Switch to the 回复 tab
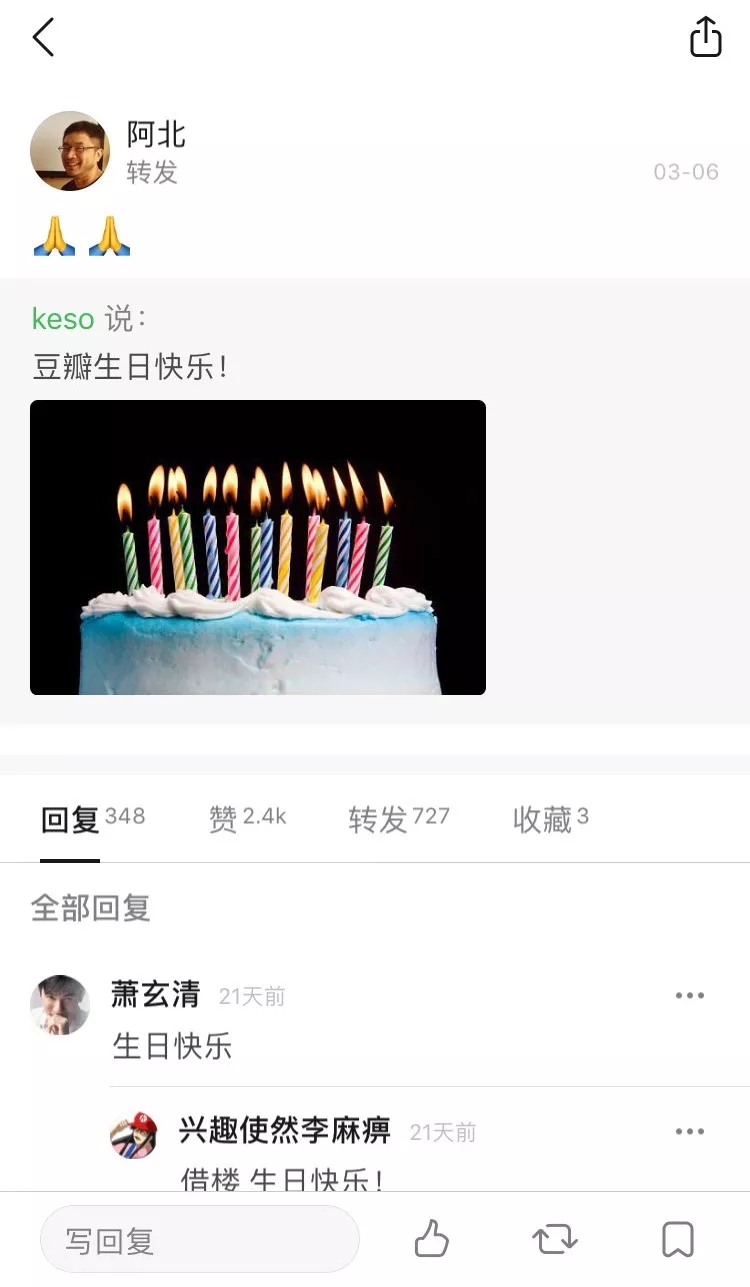The width and height of the screenshot is (750, 1287). pos(70,820)
